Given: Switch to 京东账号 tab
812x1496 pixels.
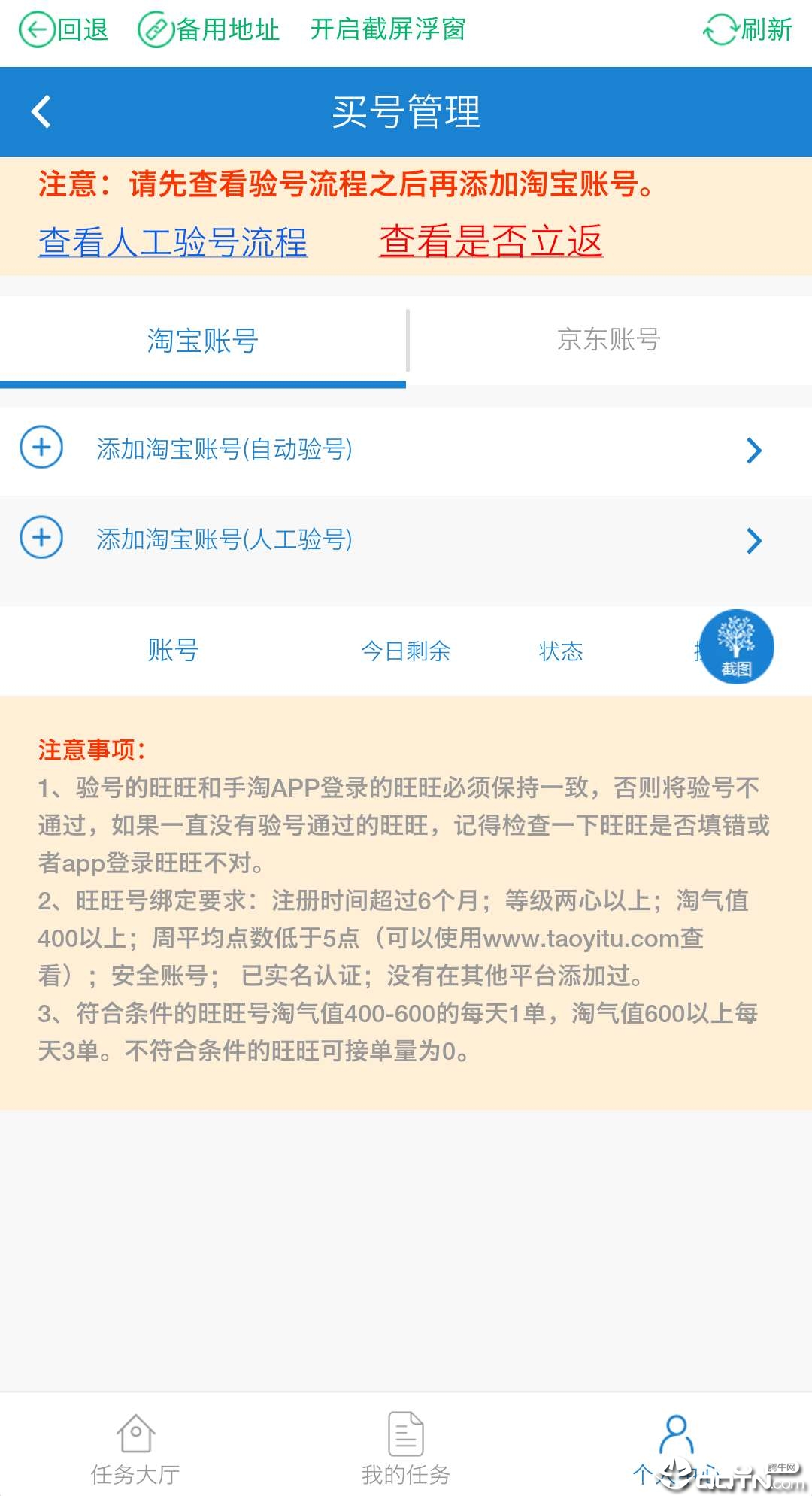Looking at the screenshot, I should coord(609,340).
